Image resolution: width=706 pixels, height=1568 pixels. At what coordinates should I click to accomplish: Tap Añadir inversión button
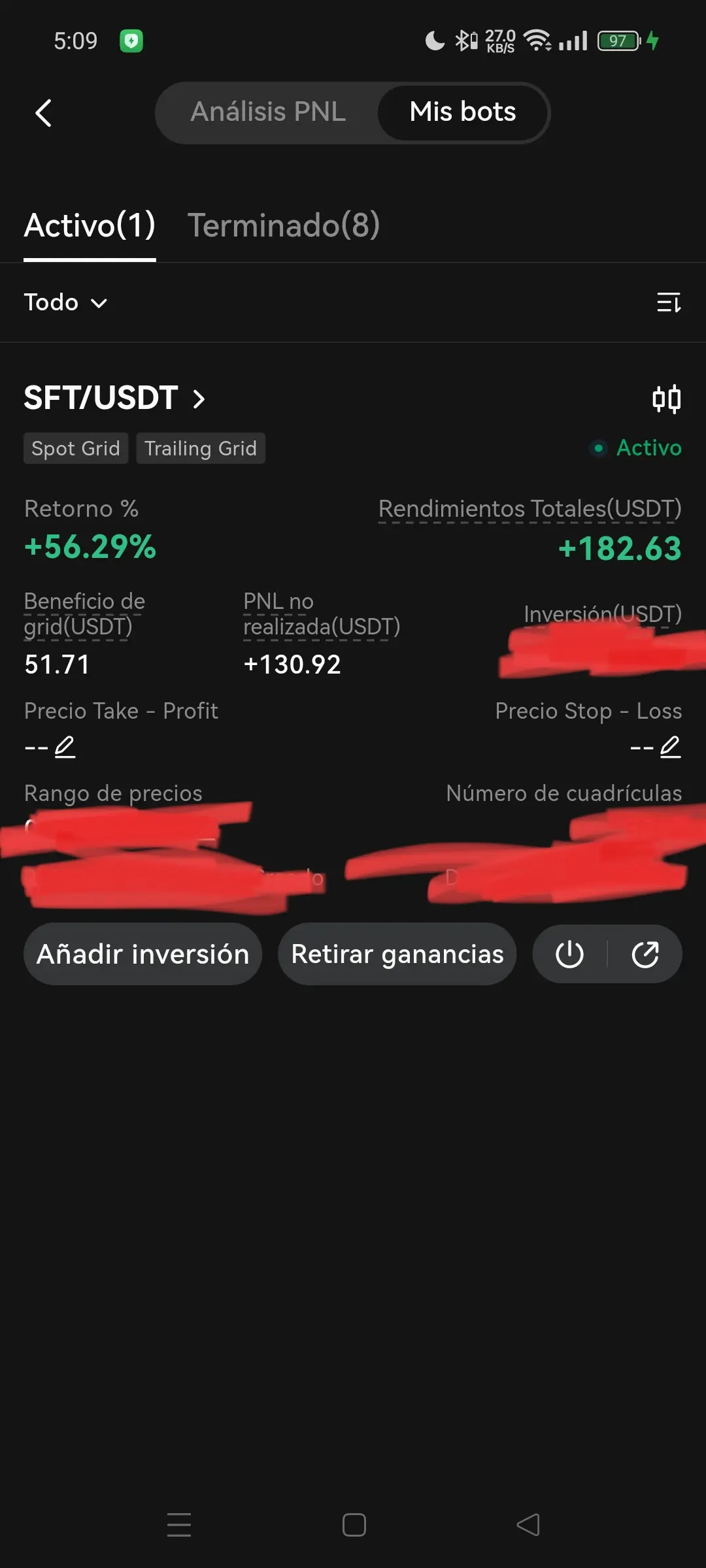(143, 954)
